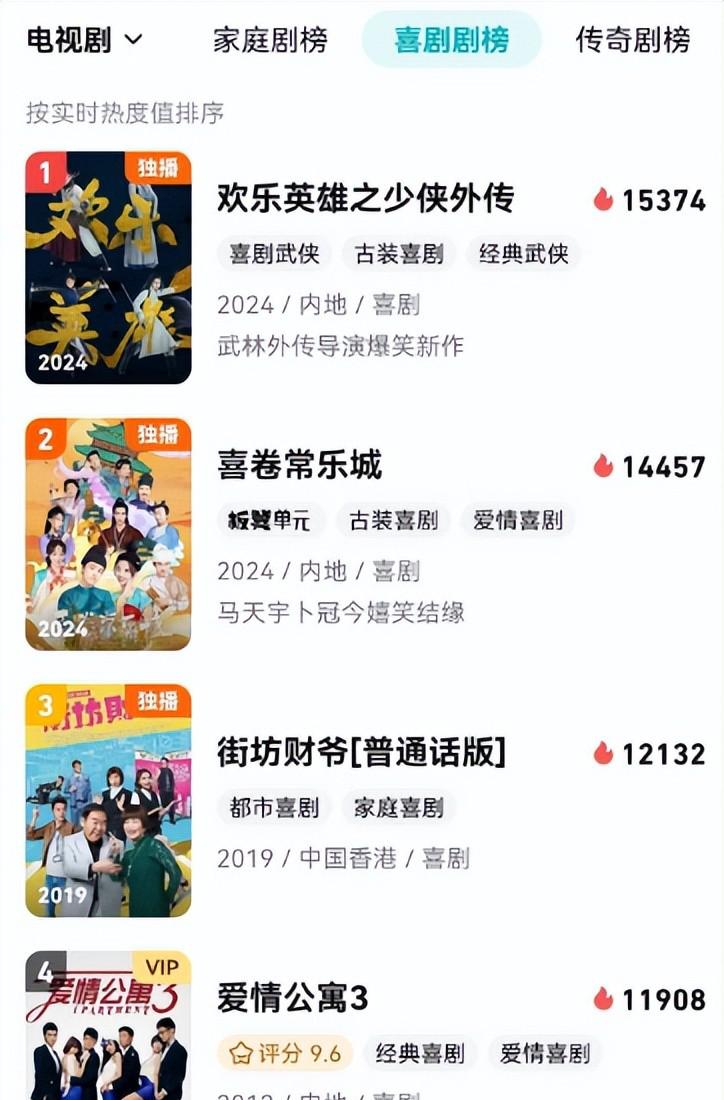Open the 喜卷常乐城 poster
Image resolution: width=724 pixels, height=1100 pixels.
pos(108,534)
